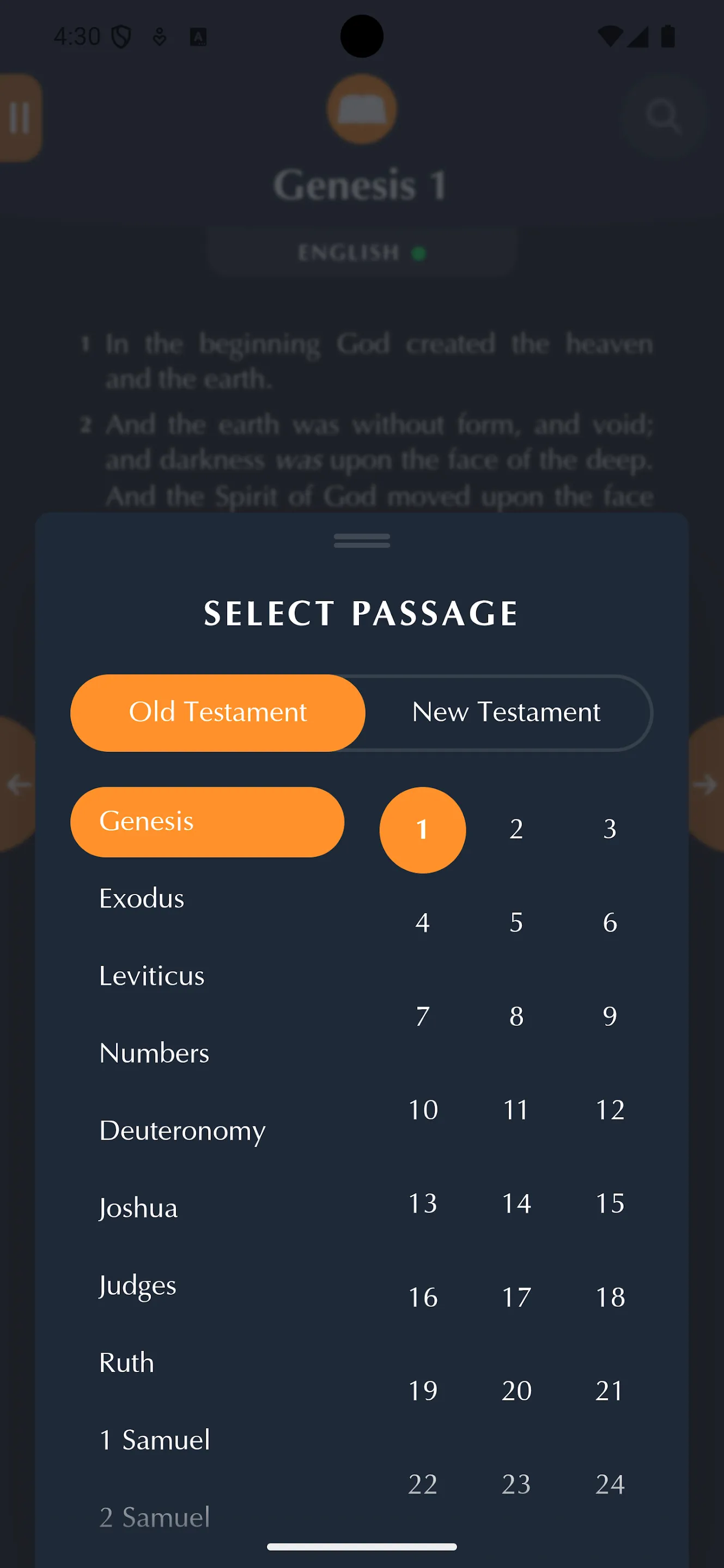Select Judges from the list
This screenshot has width=724, height=1568.
click(137, 1285)
